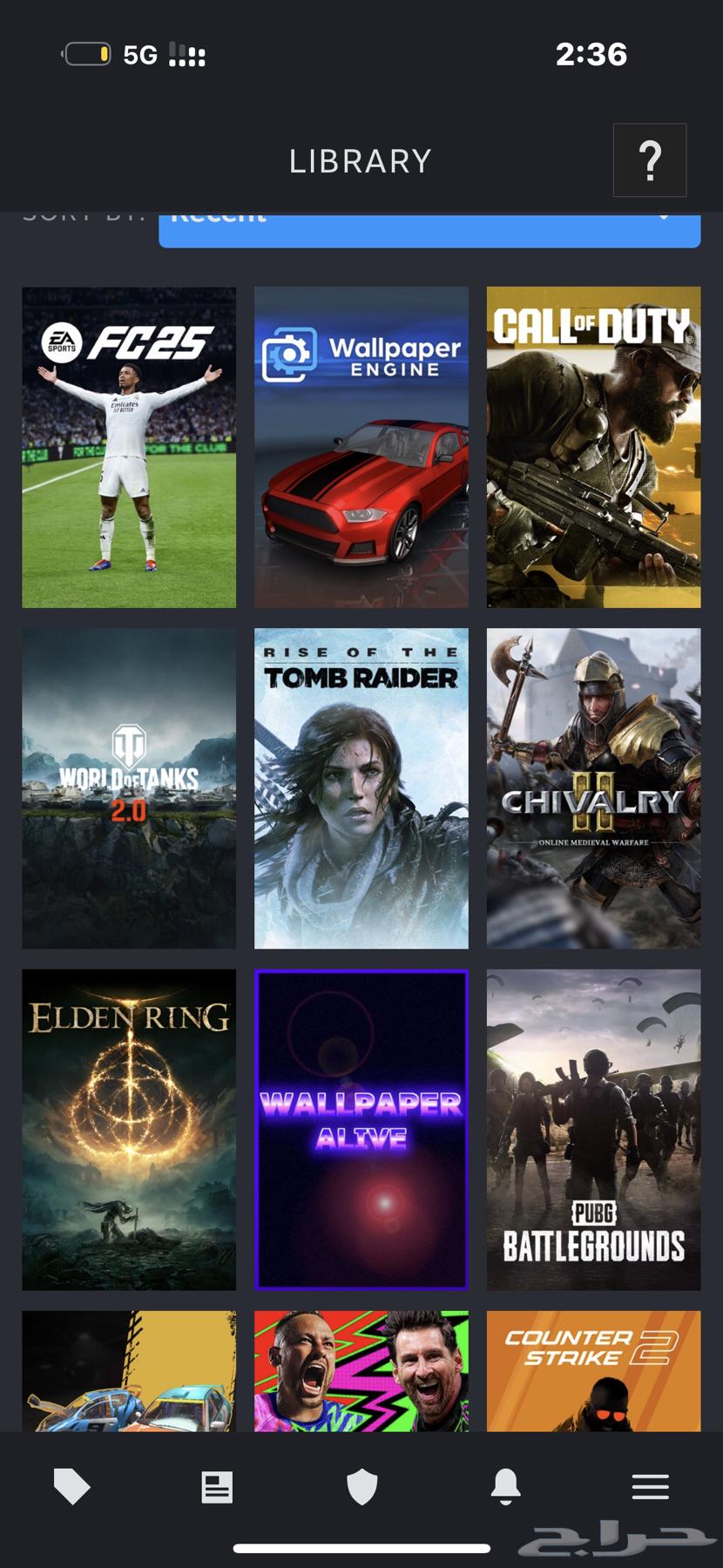723x1568 pixels.
Task: Select Elden Ring in the library
Action: coord(129,1130)
